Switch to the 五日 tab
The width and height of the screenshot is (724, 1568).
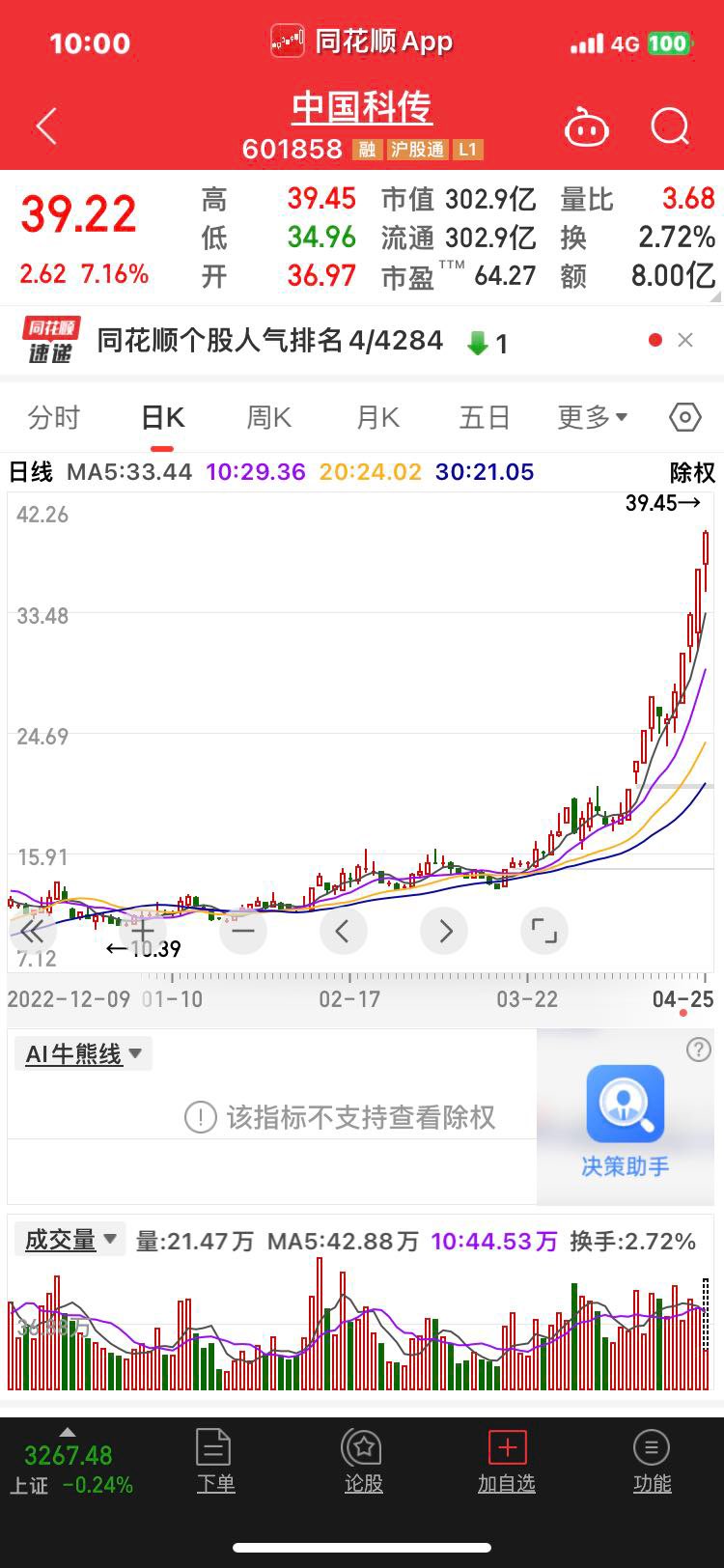[485, 417]
